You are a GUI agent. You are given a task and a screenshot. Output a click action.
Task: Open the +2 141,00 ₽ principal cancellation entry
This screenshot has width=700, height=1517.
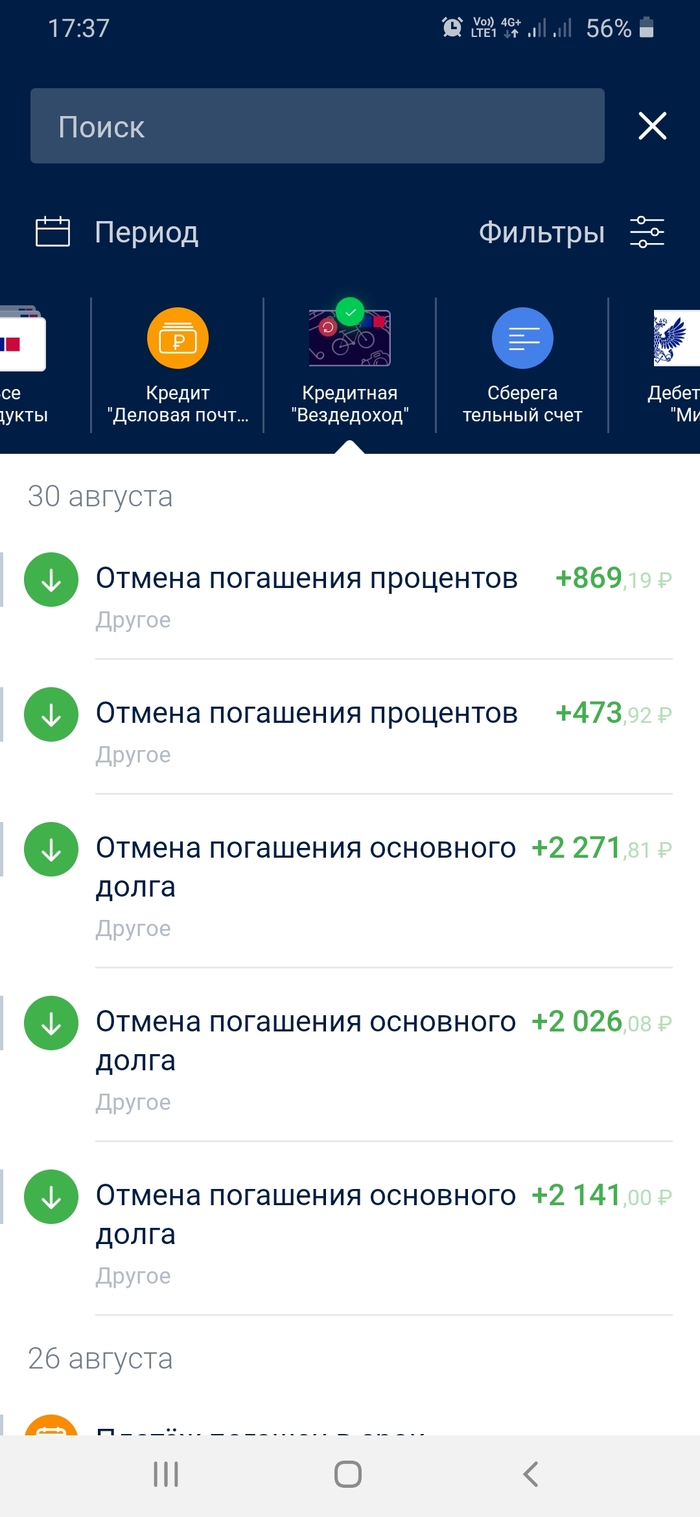pyautogui.click(x=350, y=1229)
